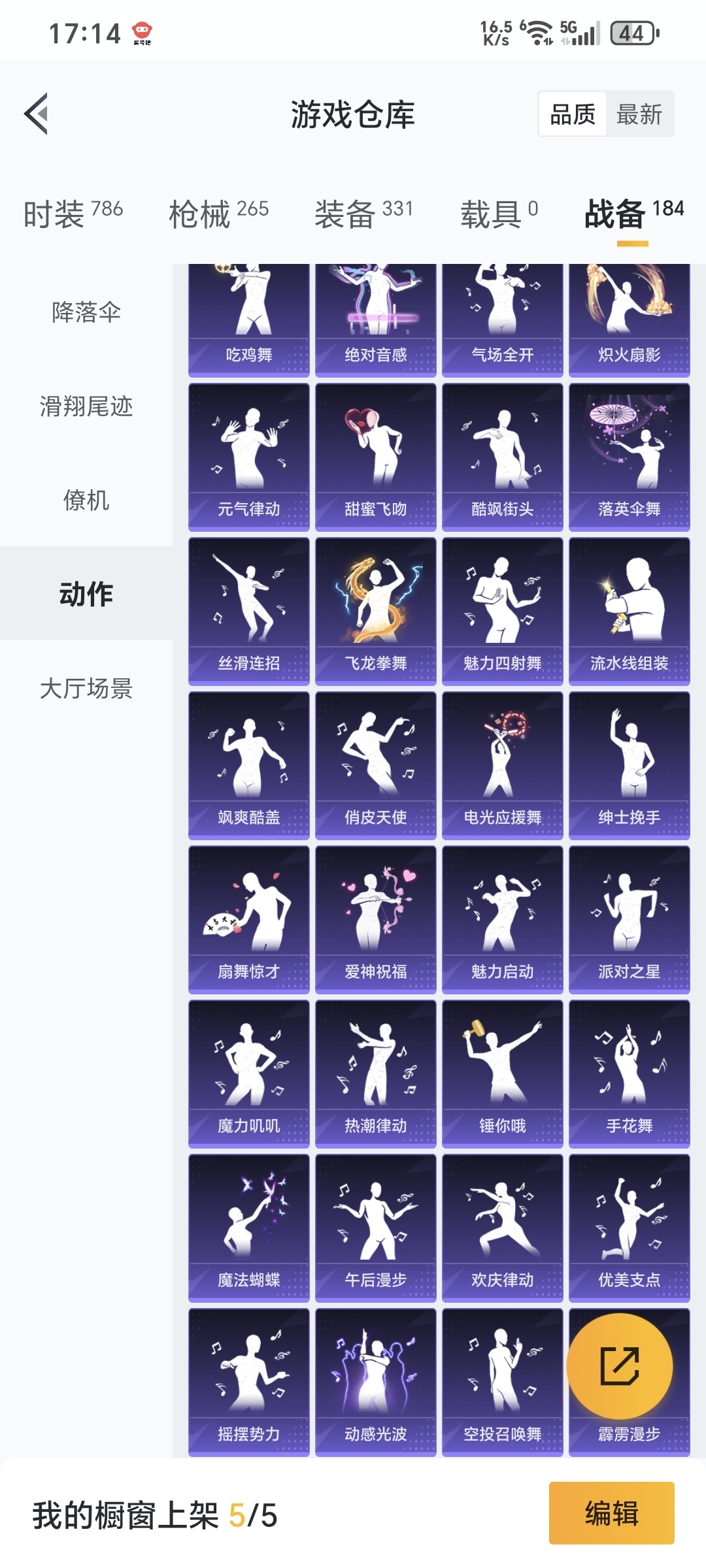Switch sorting to 最新

point(639,114)
